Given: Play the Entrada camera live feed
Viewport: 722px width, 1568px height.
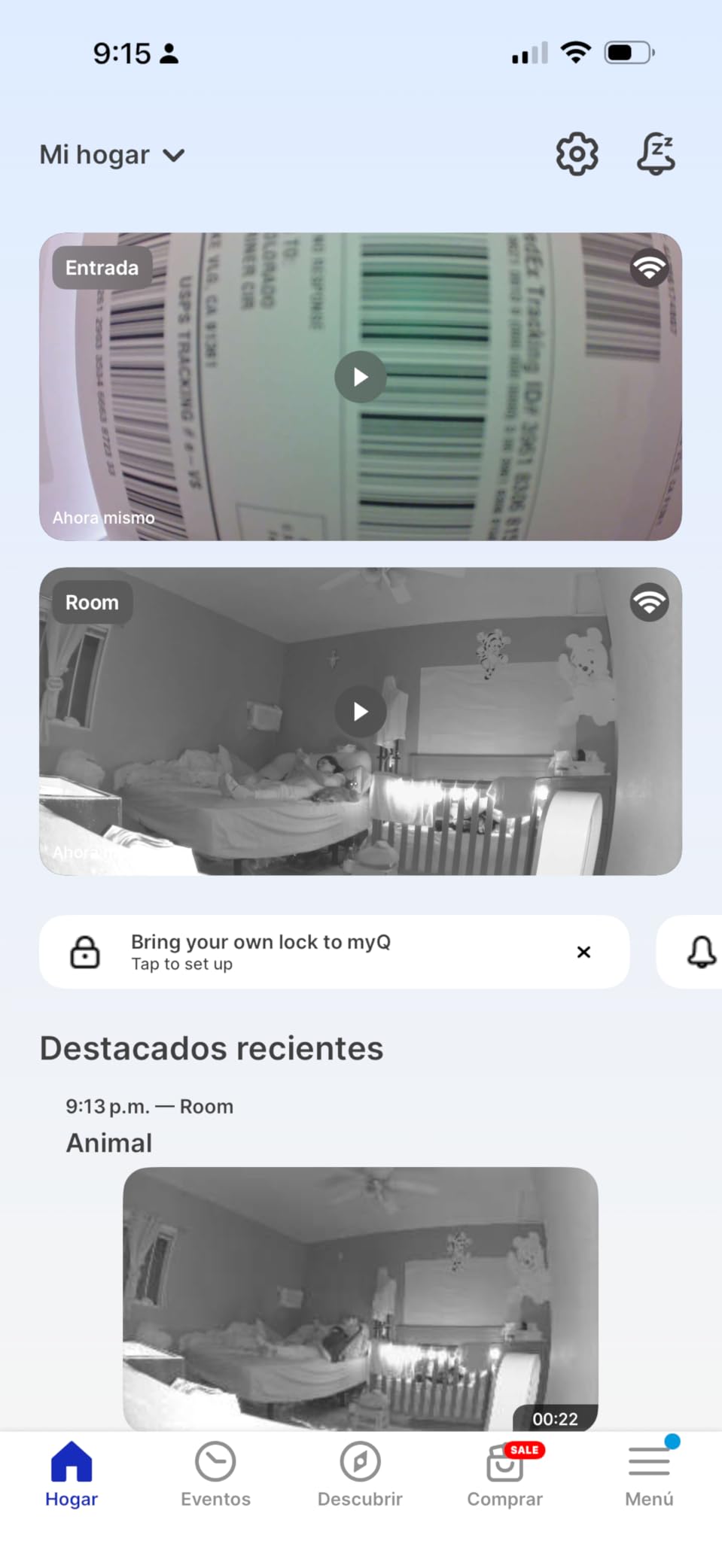Looking at the screenshot, I should [361, 377].
